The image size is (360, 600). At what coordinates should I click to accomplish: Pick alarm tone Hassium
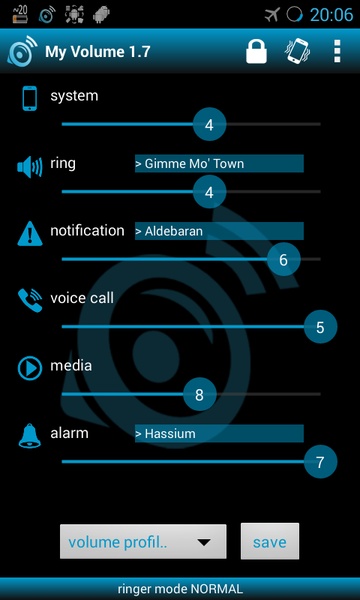click(219, 434)
